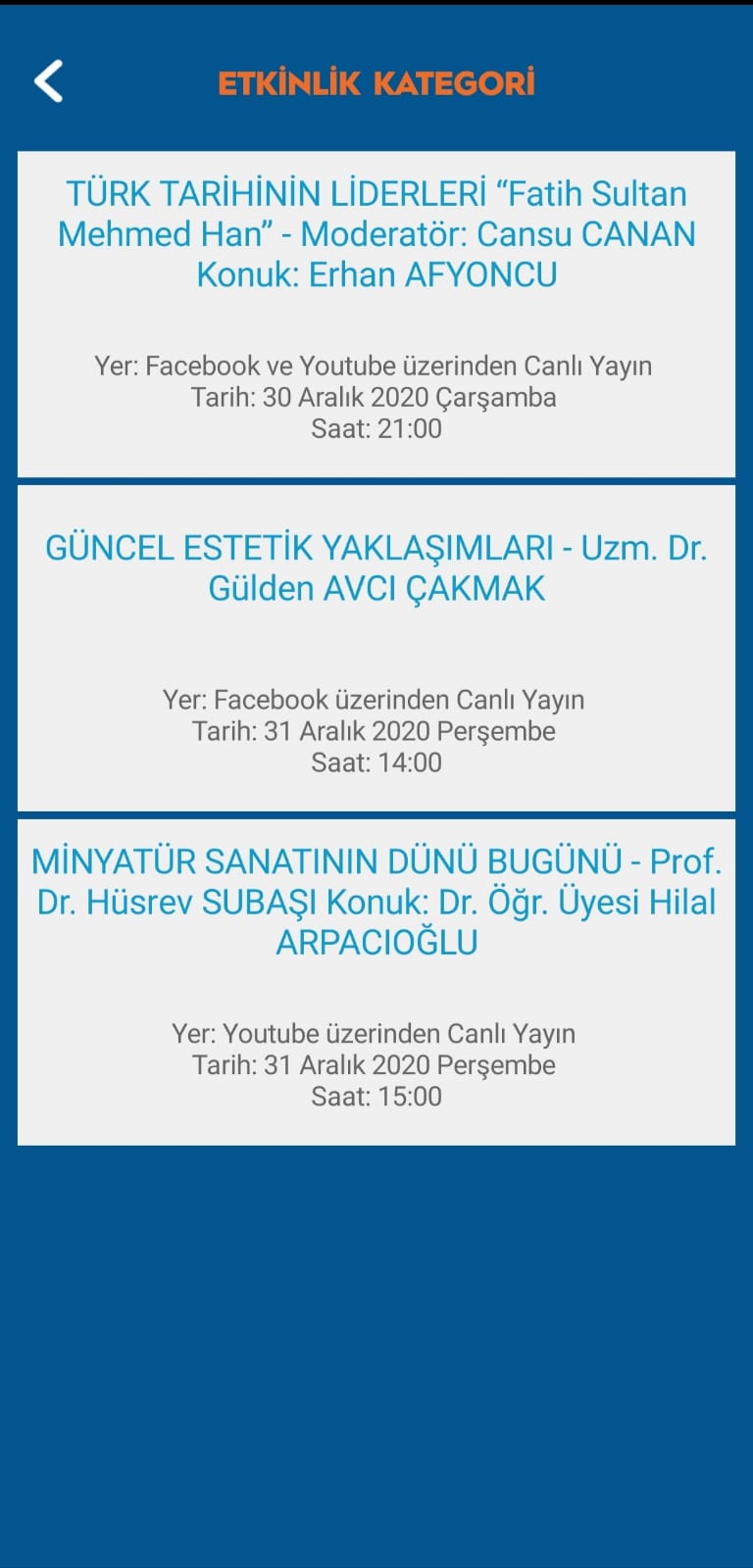Tap the Saat: 21:00 time label
The image size is (753, 1568).
[376, 428]
